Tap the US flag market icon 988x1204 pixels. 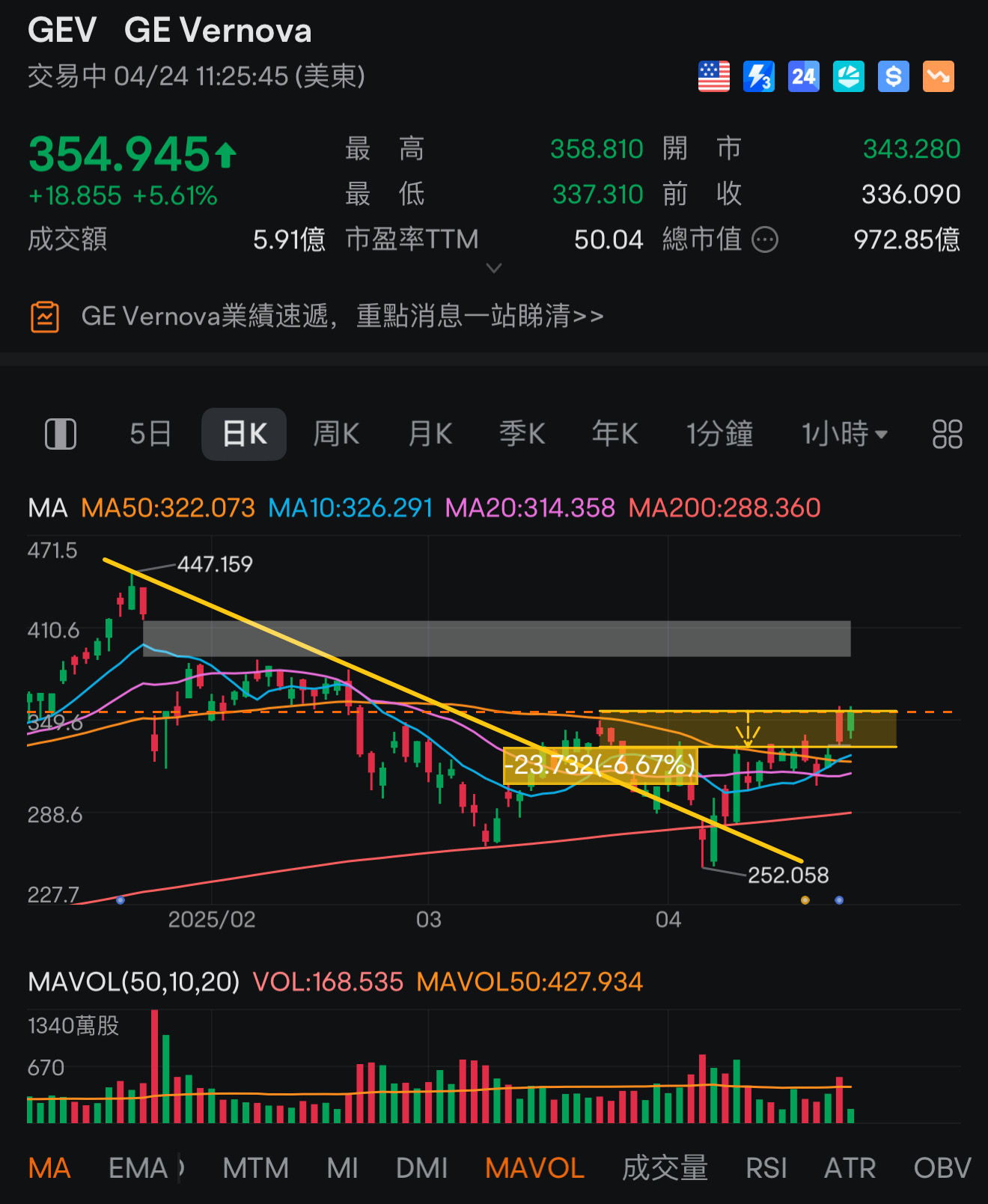tap(714, 76)
